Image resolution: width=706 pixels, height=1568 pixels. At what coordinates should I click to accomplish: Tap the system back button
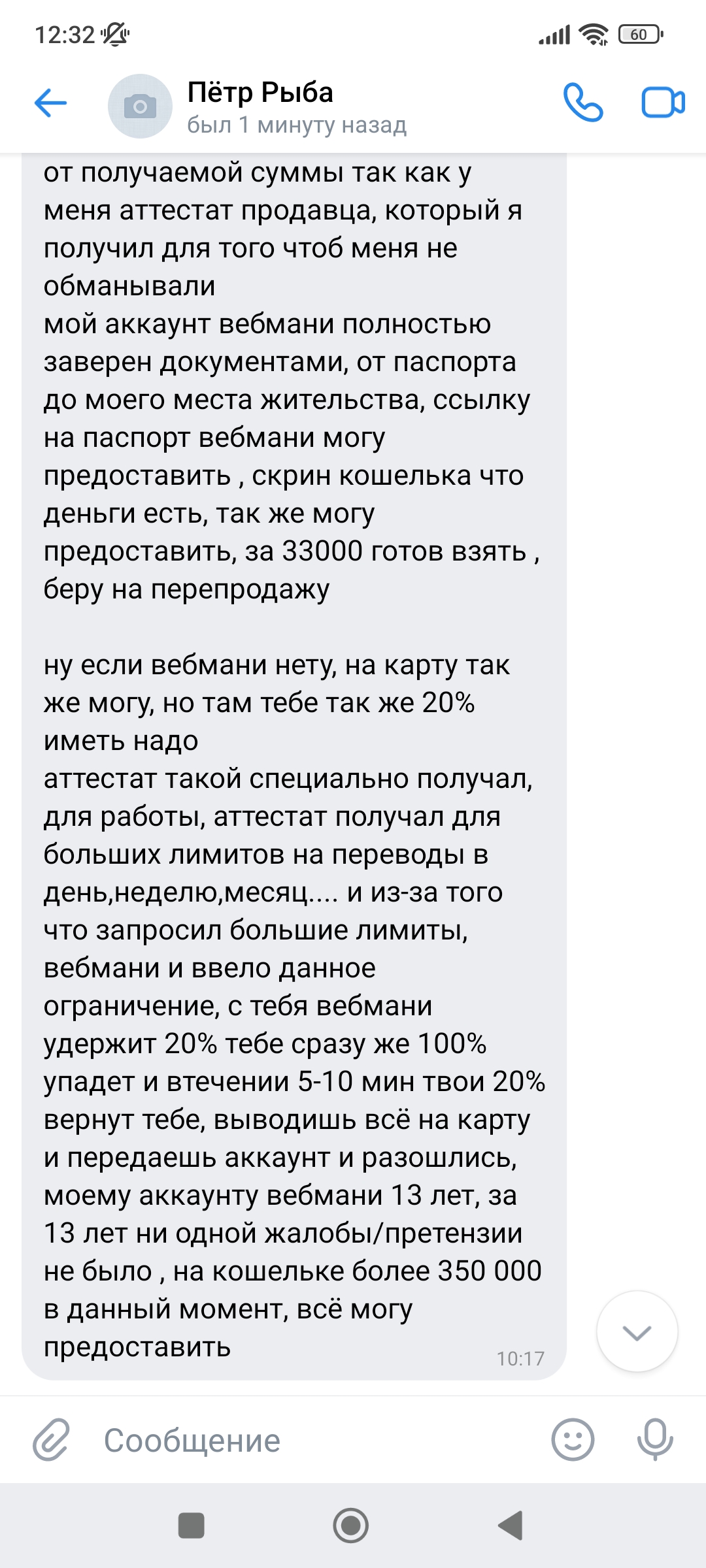pyautogui.click(x=511, y=1526)
